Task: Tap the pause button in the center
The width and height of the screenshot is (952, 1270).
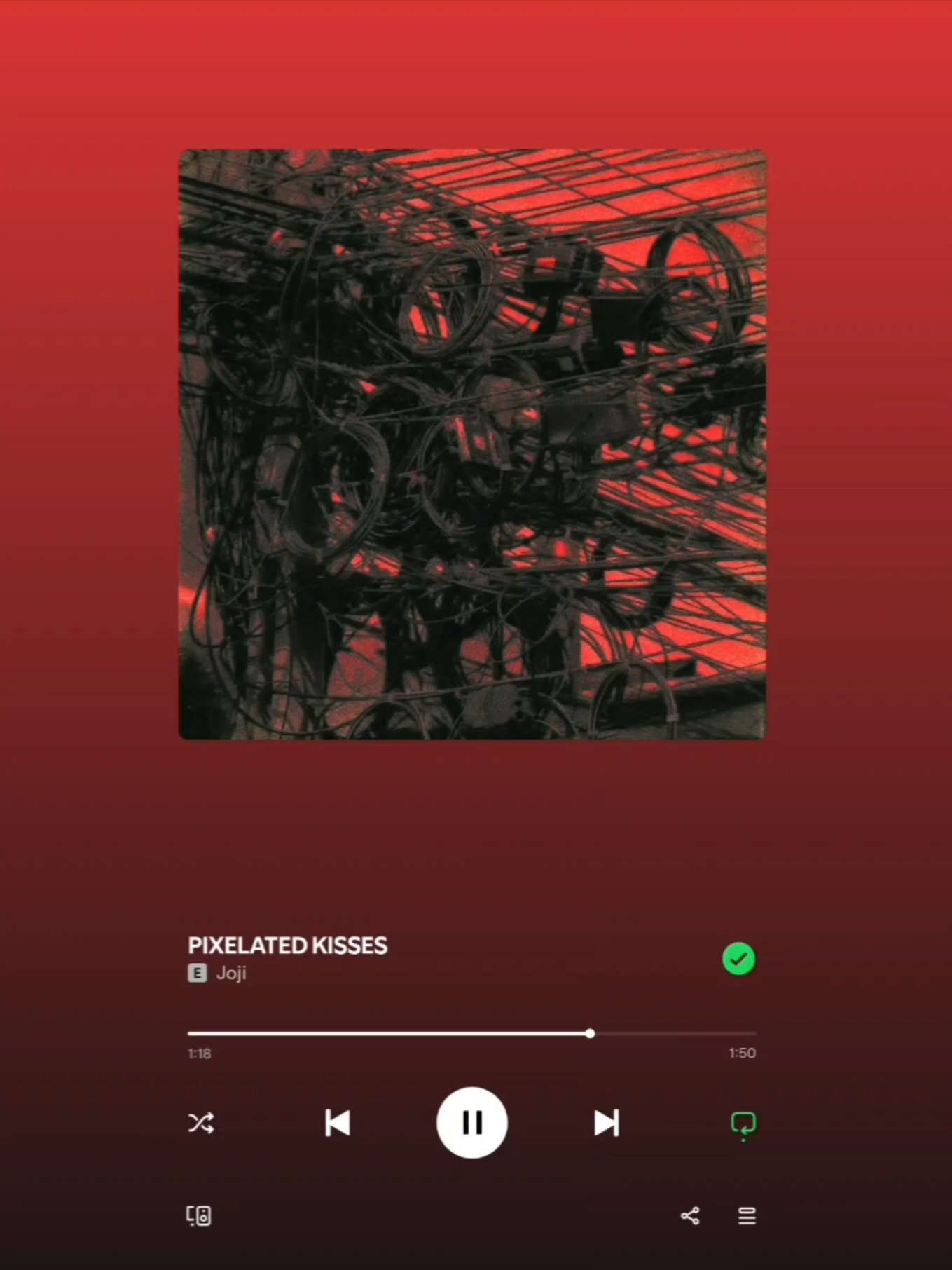Action: pyautogui.click(x=471, y=1122)
